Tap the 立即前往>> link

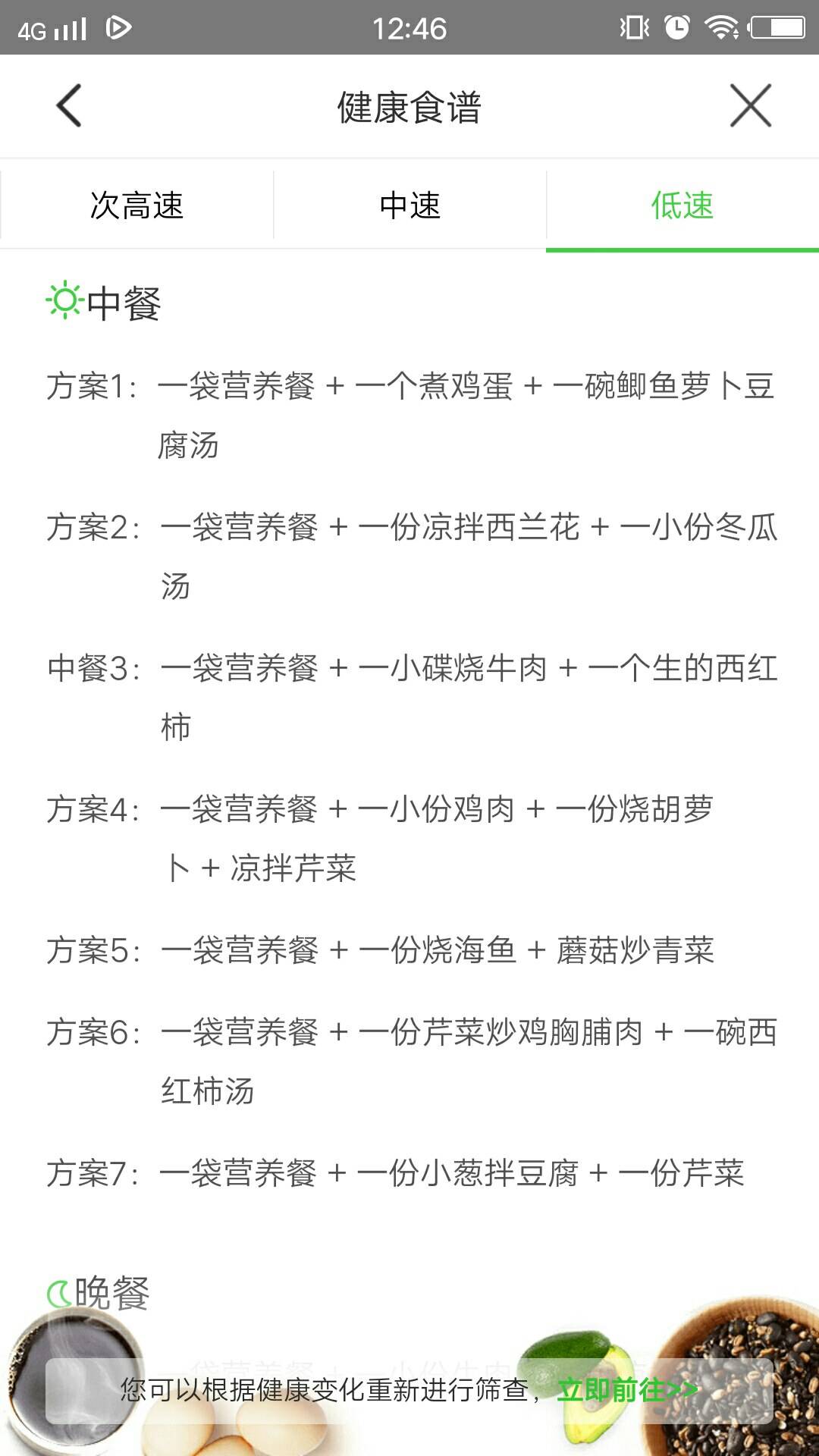tap(627, 1390)
